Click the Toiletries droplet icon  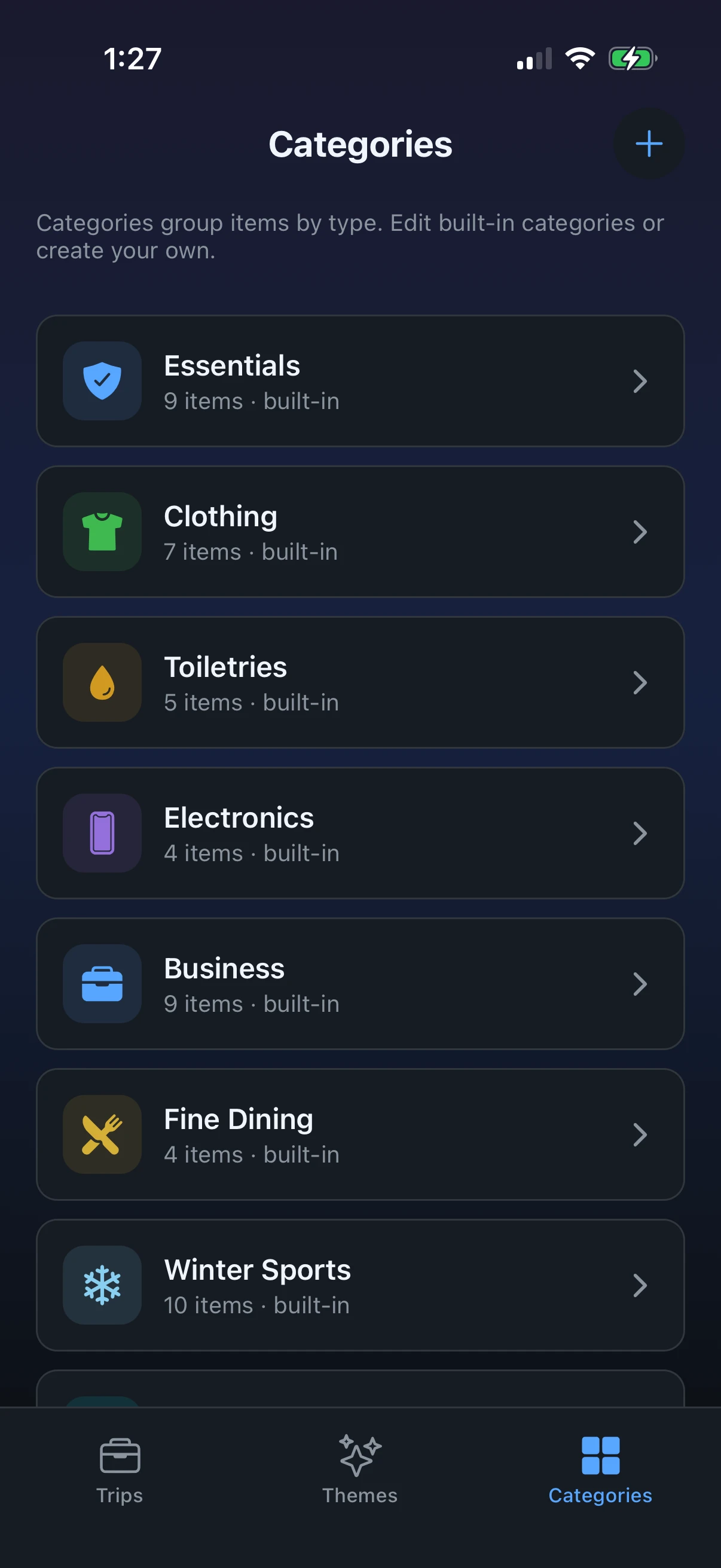click(102, 681)
